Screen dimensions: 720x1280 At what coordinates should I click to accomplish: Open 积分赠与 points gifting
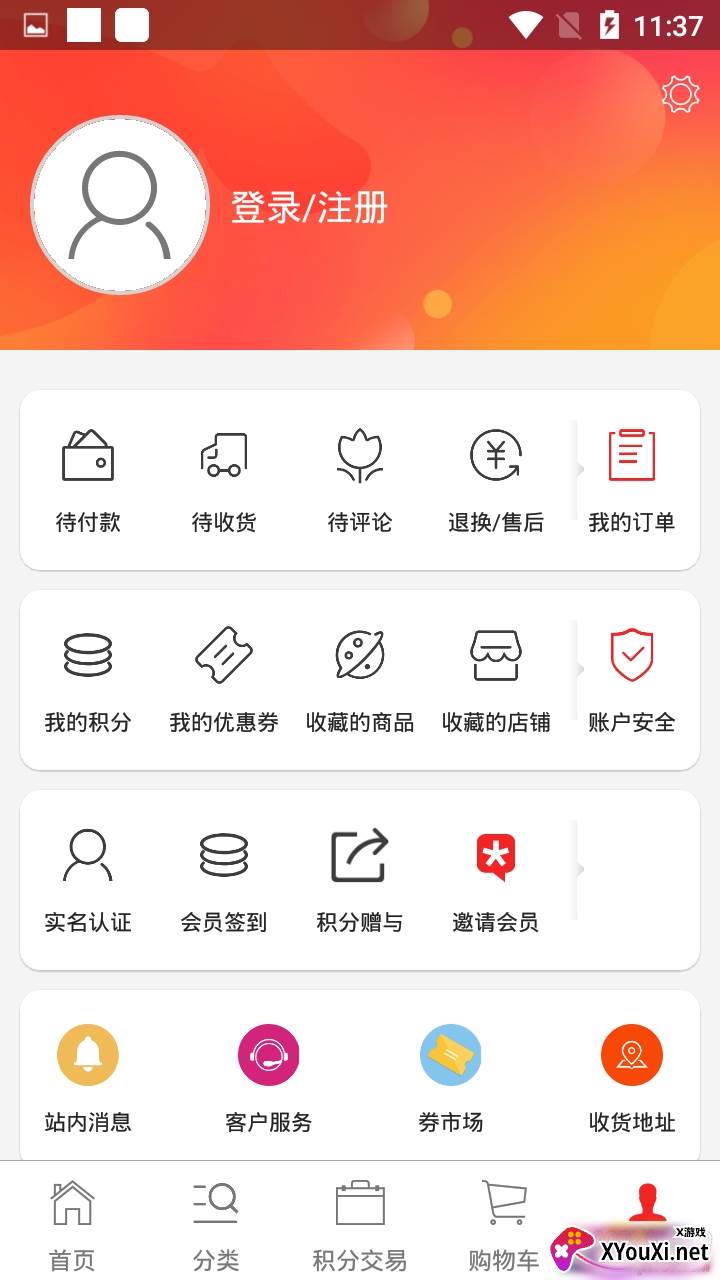(360, 880)
